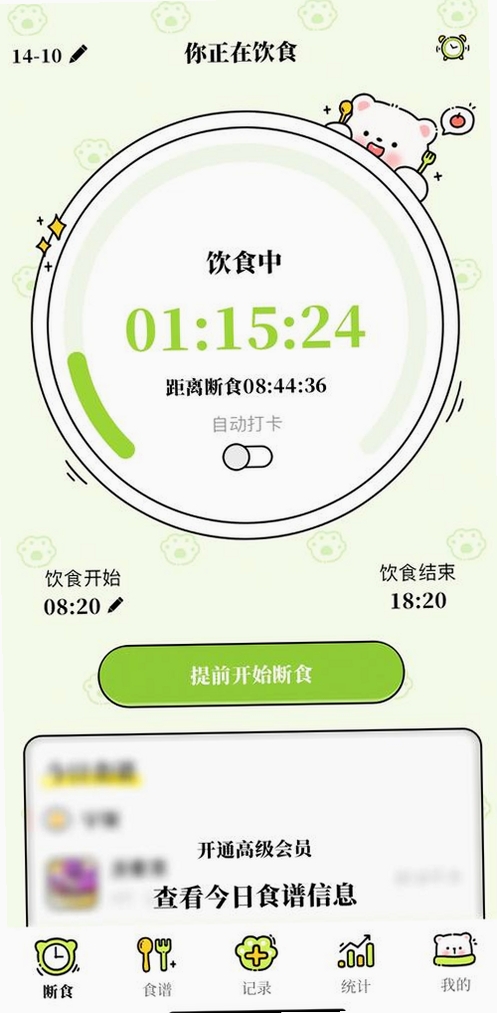Toggle the 自动打卡 switch

tap(248, 457)
